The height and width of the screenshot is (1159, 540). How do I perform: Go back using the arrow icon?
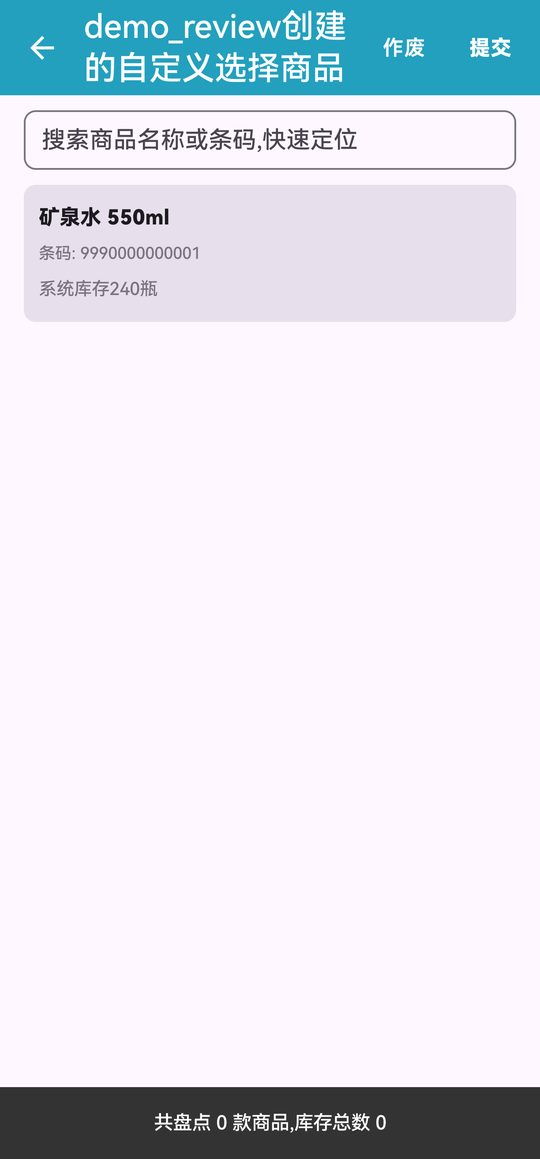[42, 48]
